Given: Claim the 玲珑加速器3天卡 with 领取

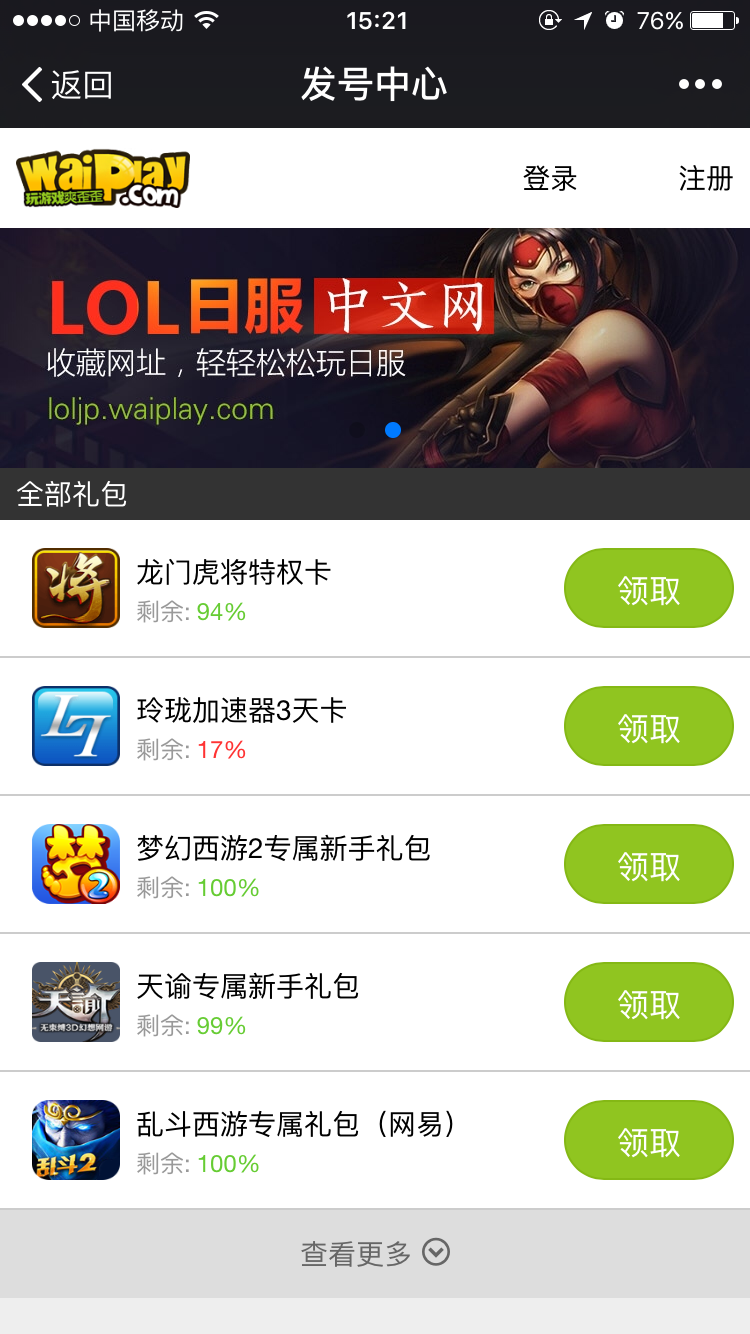Looking at the screenshot, I should point(649,727).
